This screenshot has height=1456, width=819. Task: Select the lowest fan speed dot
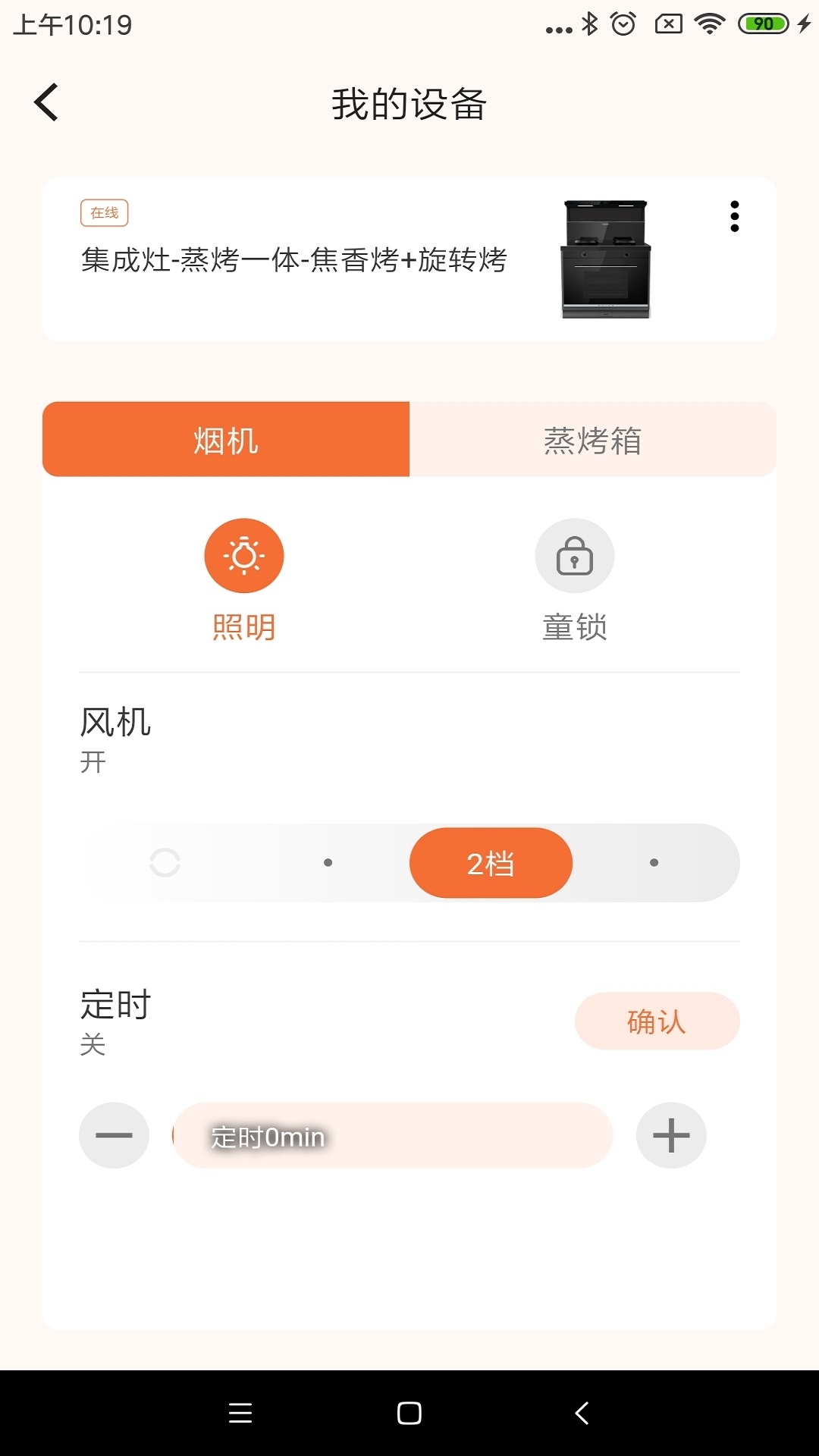(x=328, y=862)
